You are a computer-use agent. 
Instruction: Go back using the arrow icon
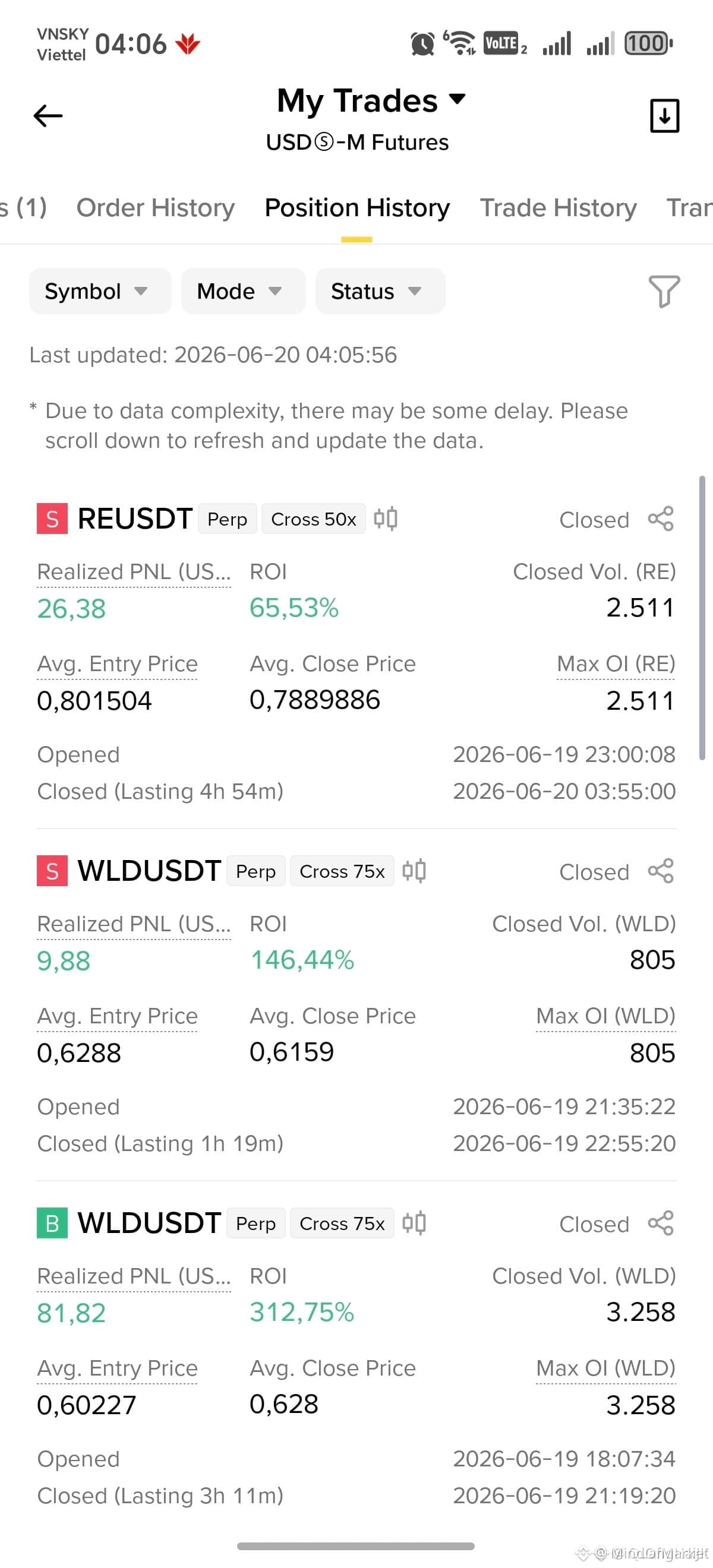pos(48,116)
